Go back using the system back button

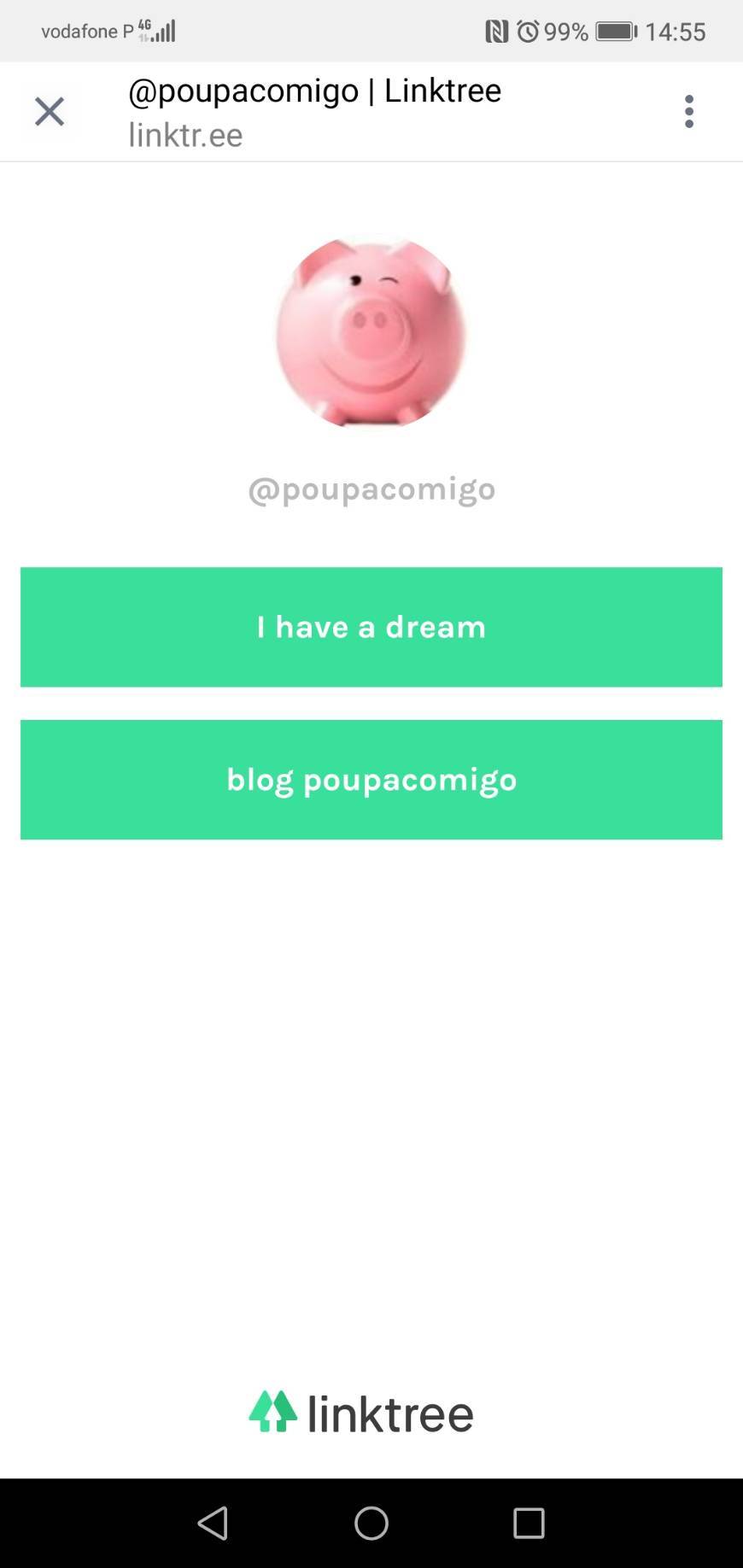pos(214,1523)
